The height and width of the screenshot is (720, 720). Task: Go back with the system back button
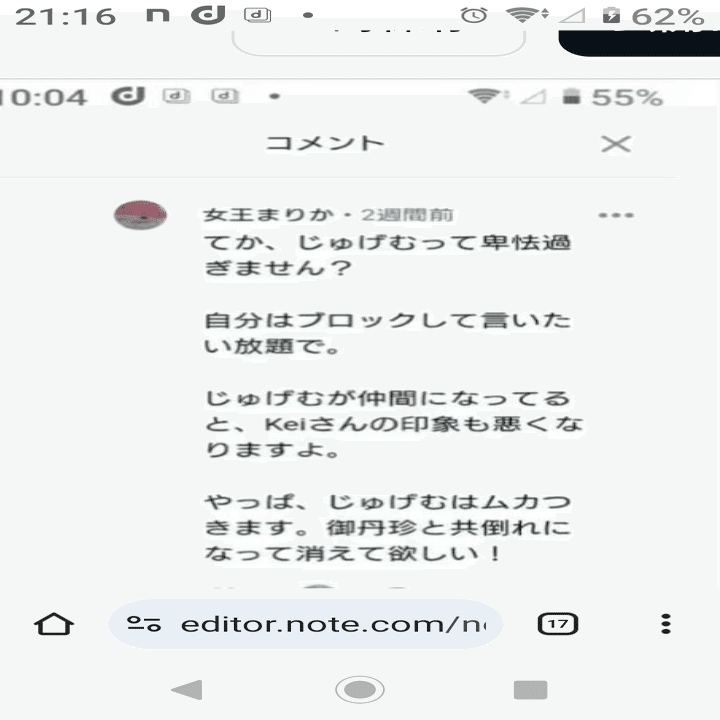tap(186, 689)
